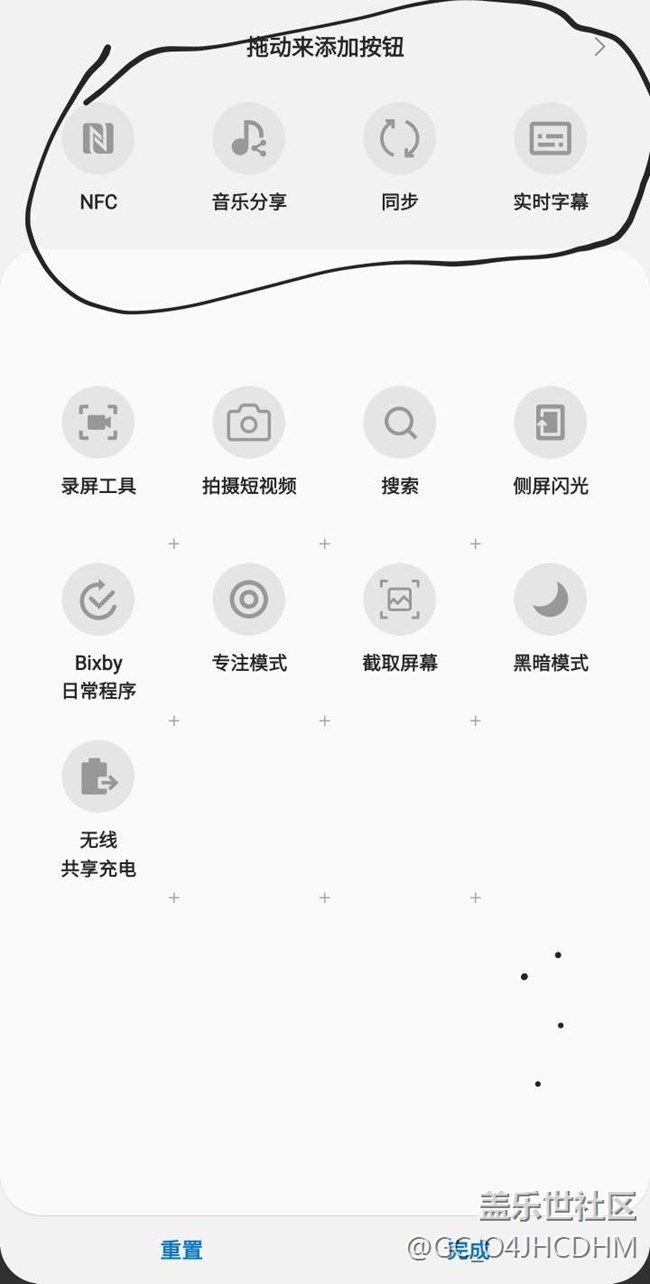Confirm changes with 完成
The height and width of the screenshot is (1284, 650).
click(468, 1250)
